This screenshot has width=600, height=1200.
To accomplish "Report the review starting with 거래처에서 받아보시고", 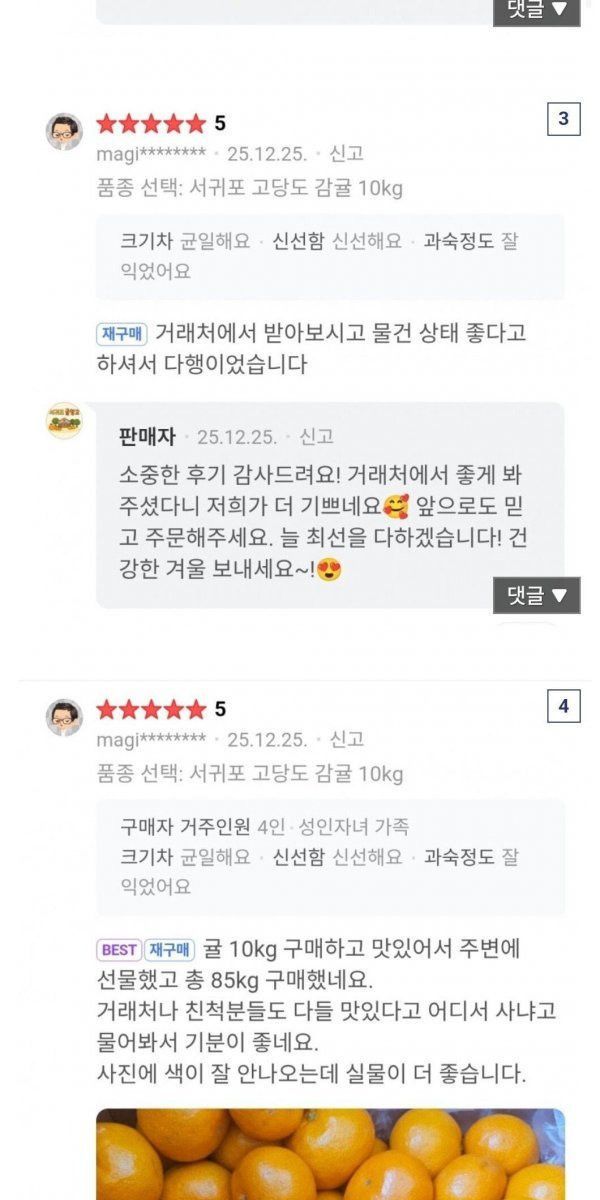I will 348,154.
